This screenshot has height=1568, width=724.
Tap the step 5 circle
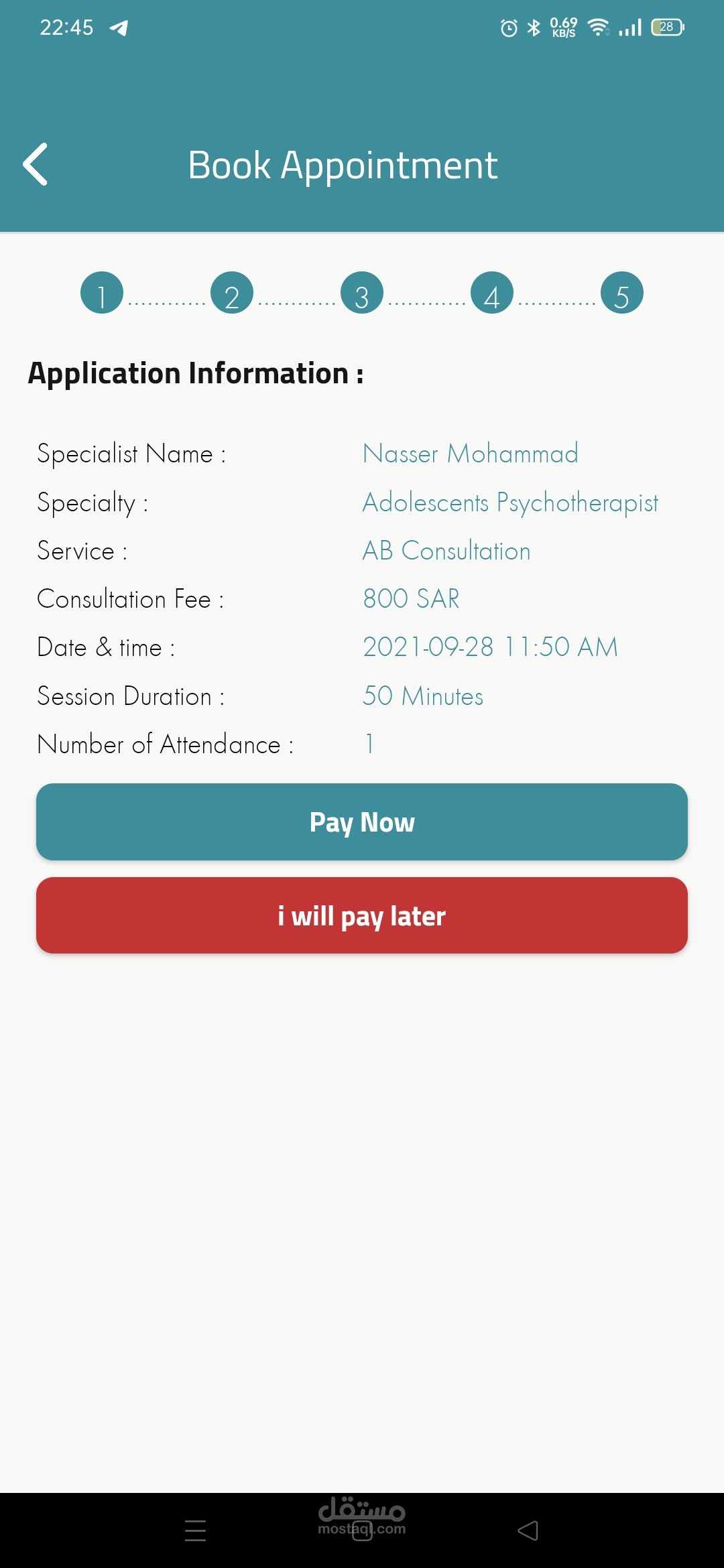click(622, 293)
